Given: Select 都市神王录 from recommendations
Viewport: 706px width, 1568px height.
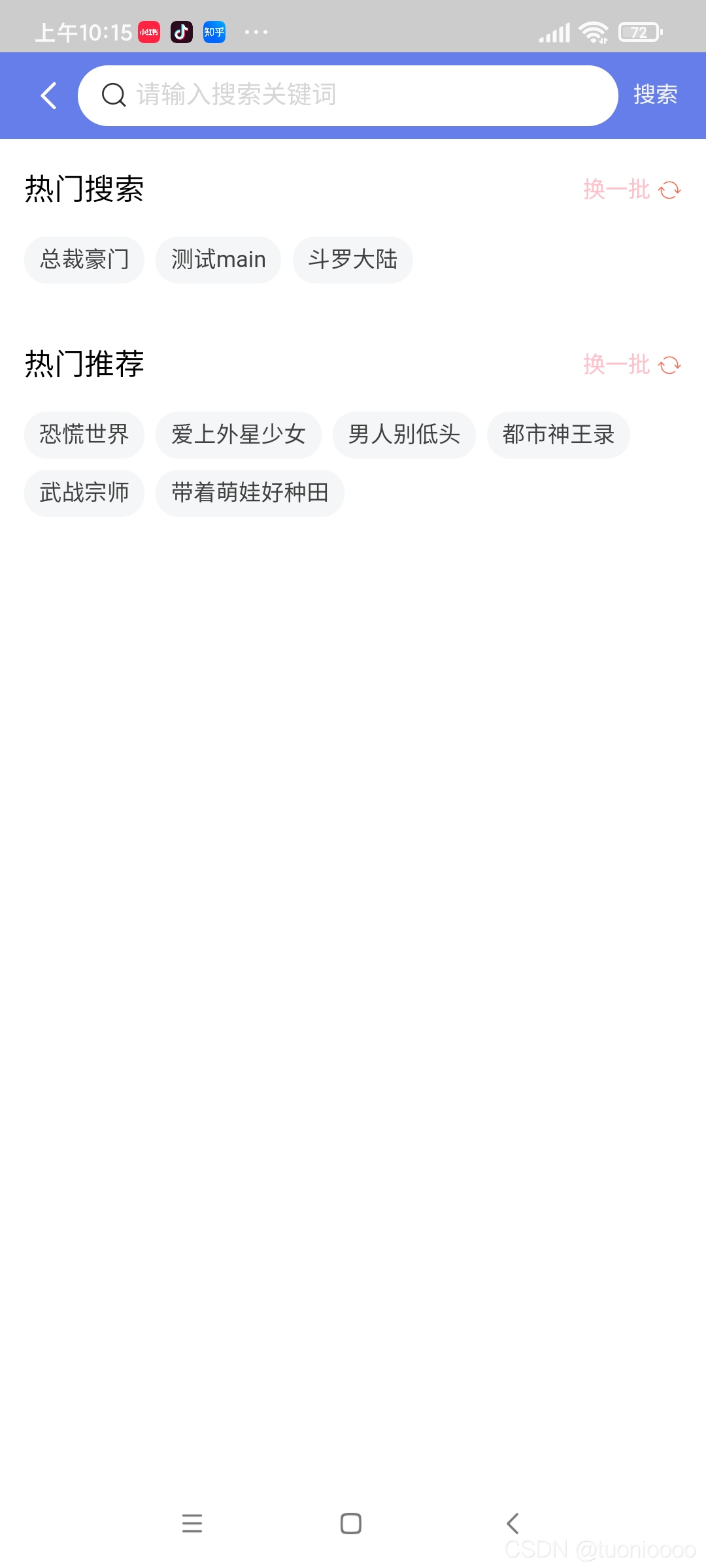Looking at the screenshot, I should (558, 435).
